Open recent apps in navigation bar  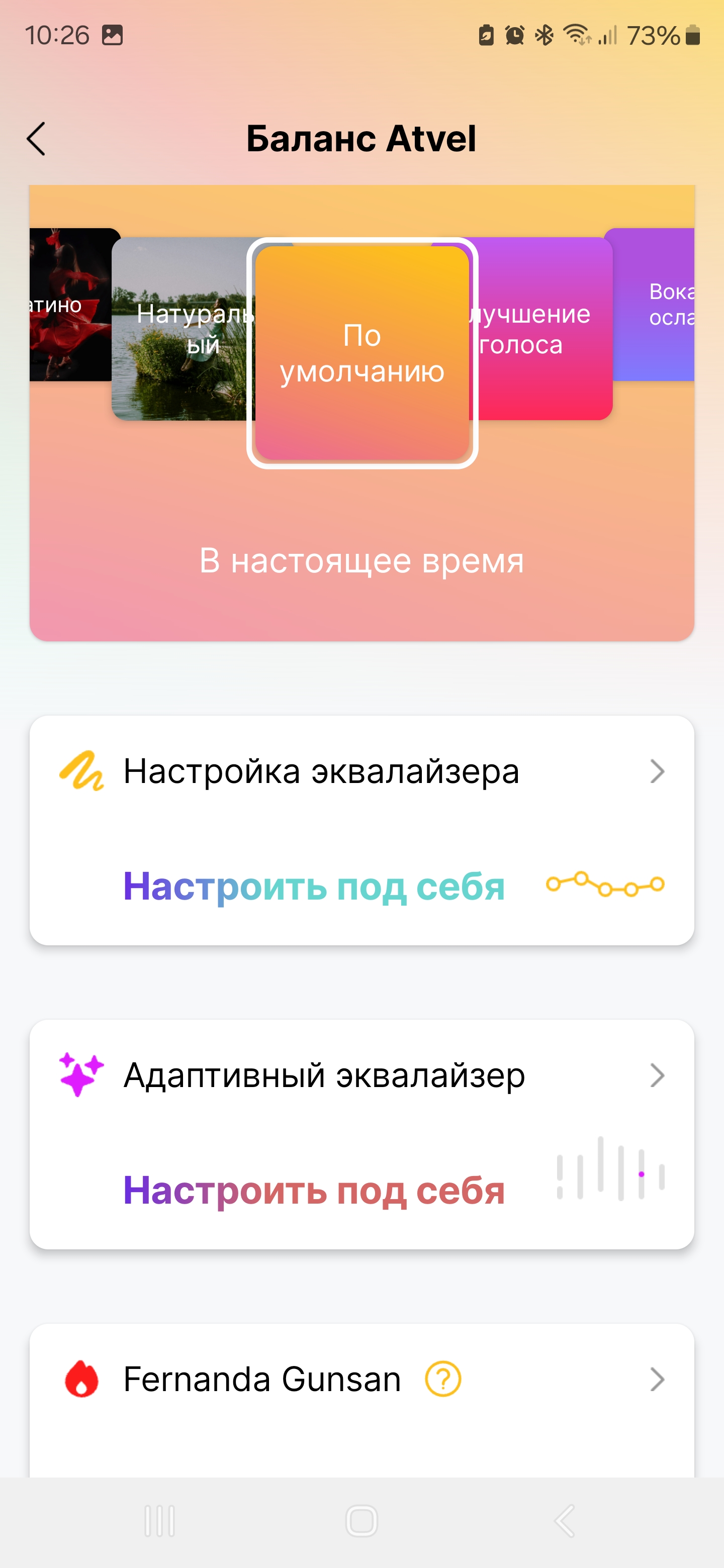159,1521
